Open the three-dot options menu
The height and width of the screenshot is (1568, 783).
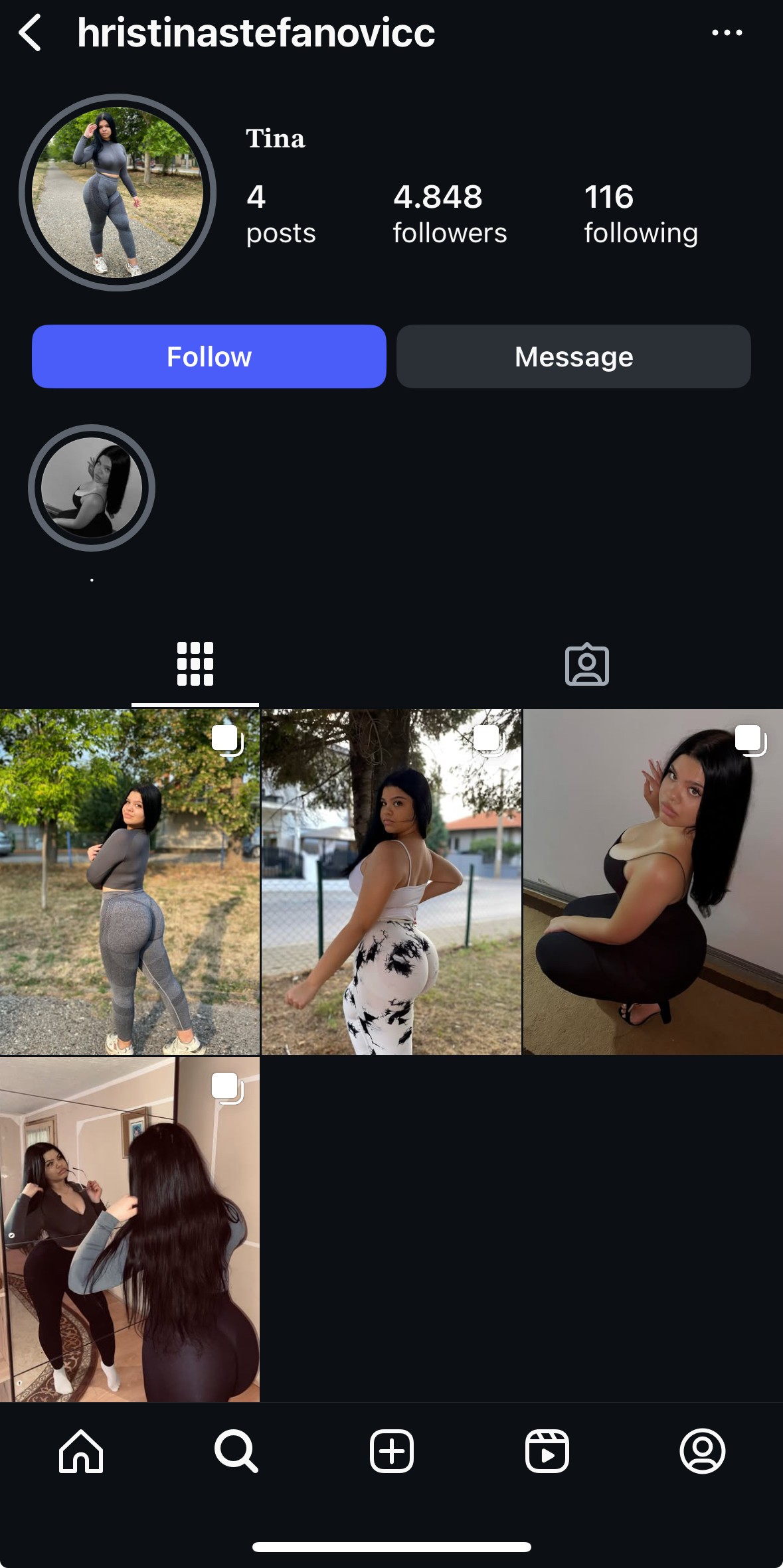click(x=727, y=33)
